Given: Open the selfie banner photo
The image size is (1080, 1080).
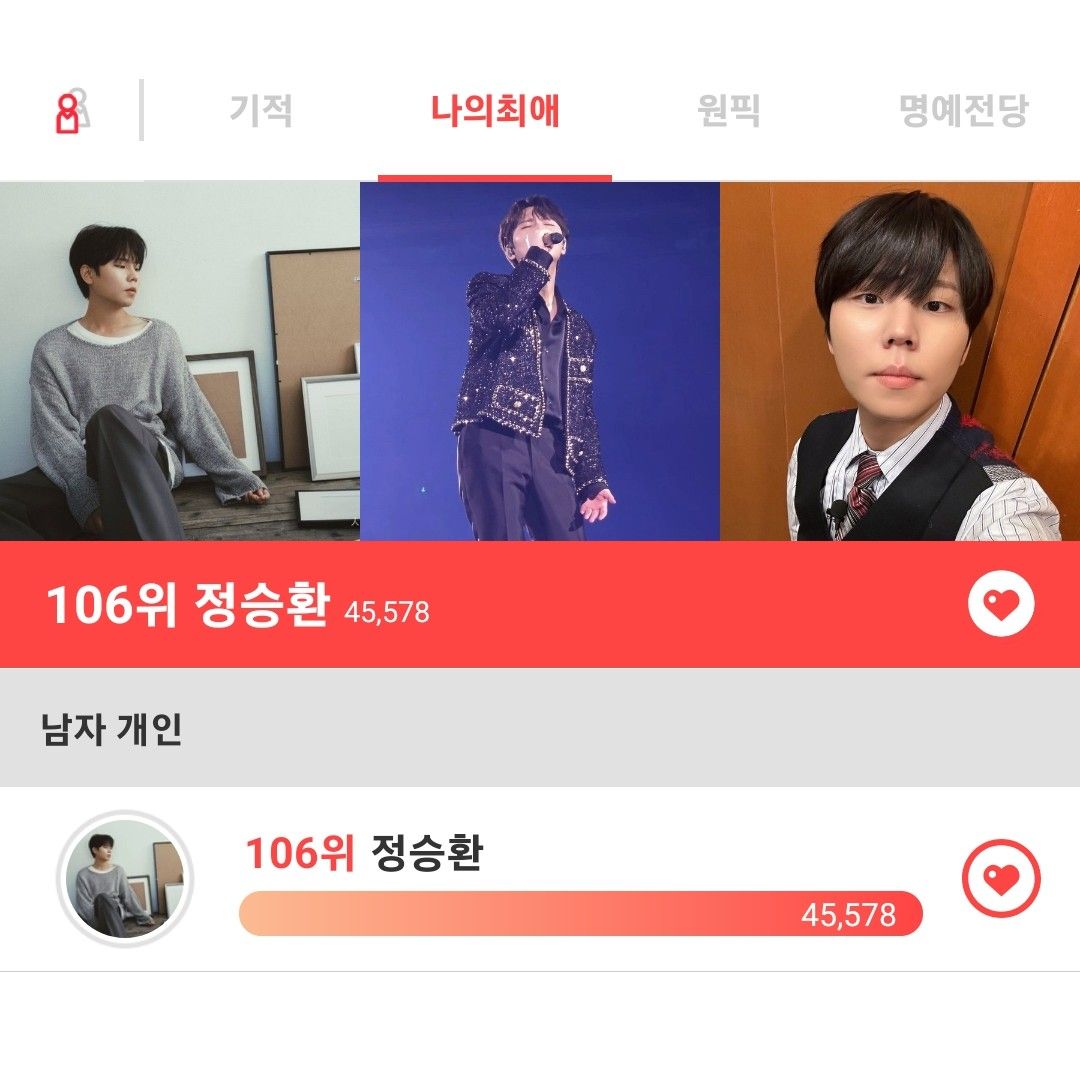Looking at the screenshot, I should coord(900,361).
